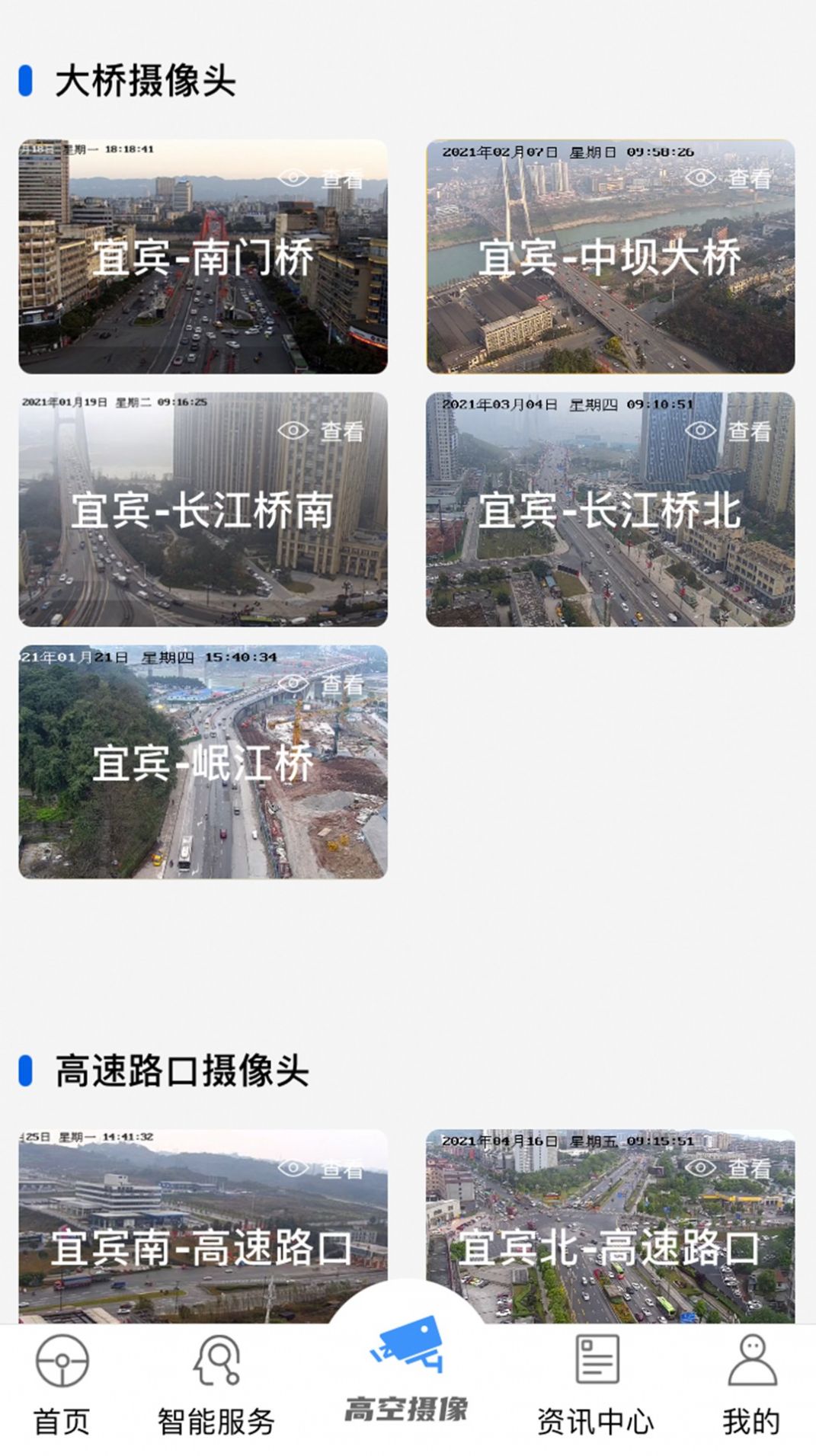This screenshot has height=1456, width=816.
Task: Tap the 我的 profile person icon
Action: tap(753, 1364)
